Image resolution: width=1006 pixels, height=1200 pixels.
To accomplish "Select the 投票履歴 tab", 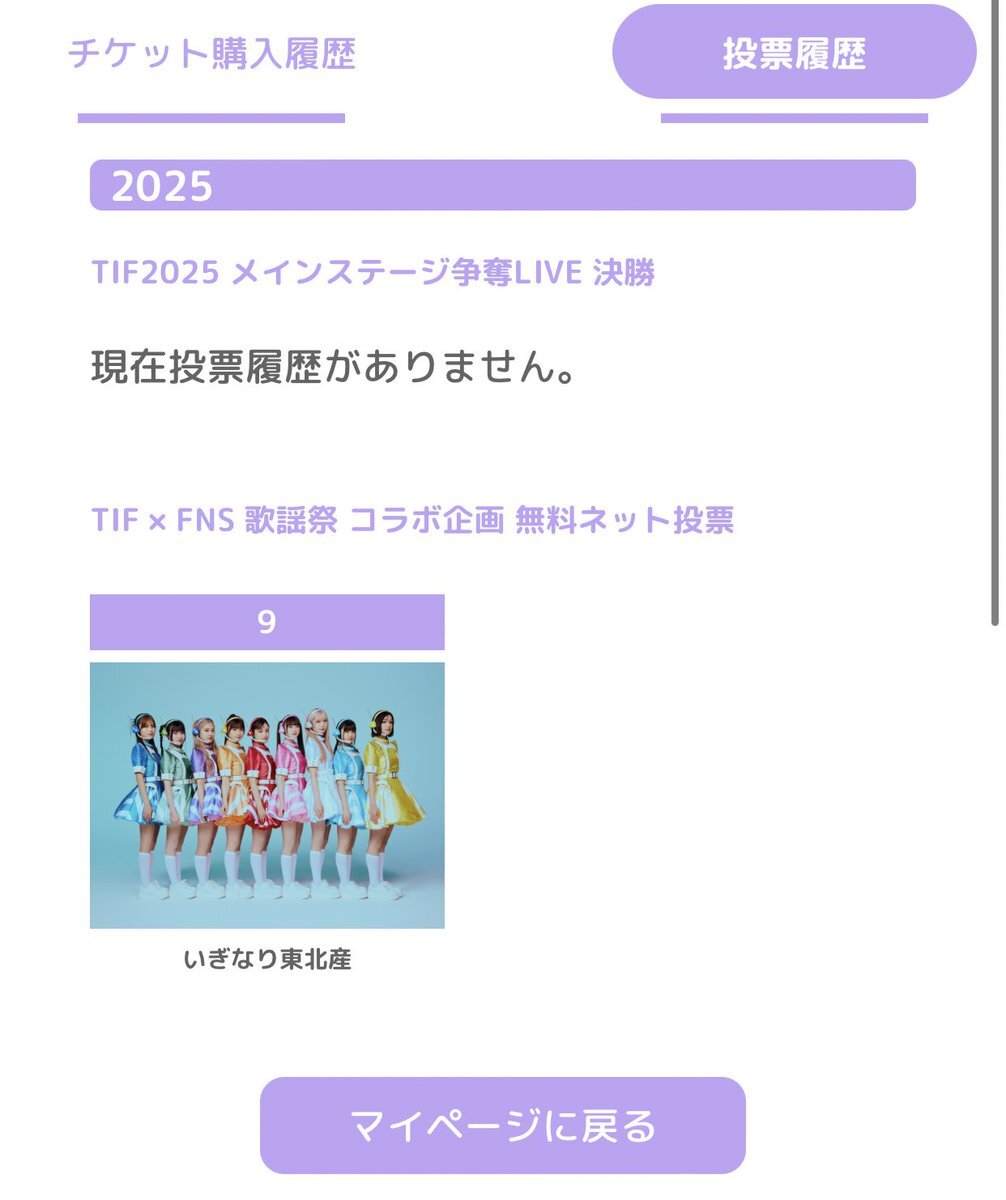I will point(794,53).
